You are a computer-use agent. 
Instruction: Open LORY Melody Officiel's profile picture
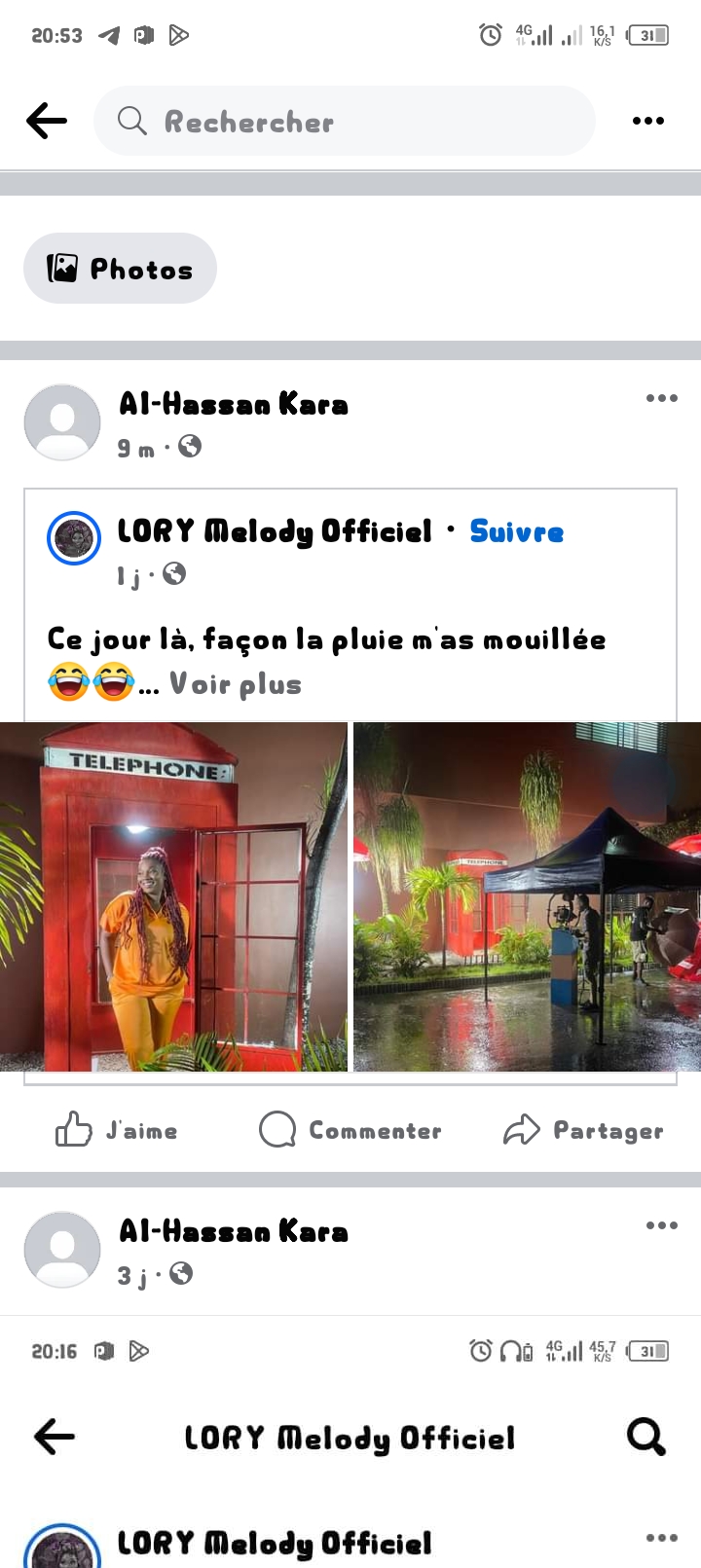74,537
